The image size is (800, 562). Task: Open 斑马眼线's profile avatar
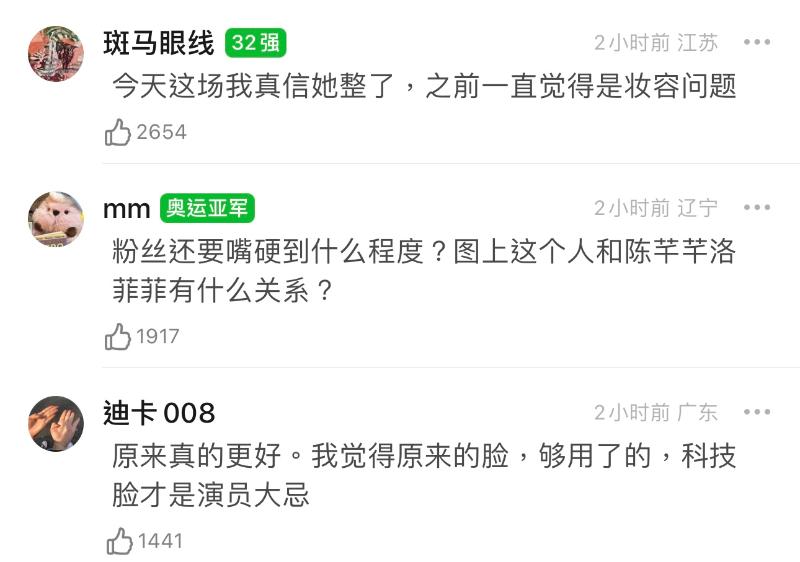[55, 54]
